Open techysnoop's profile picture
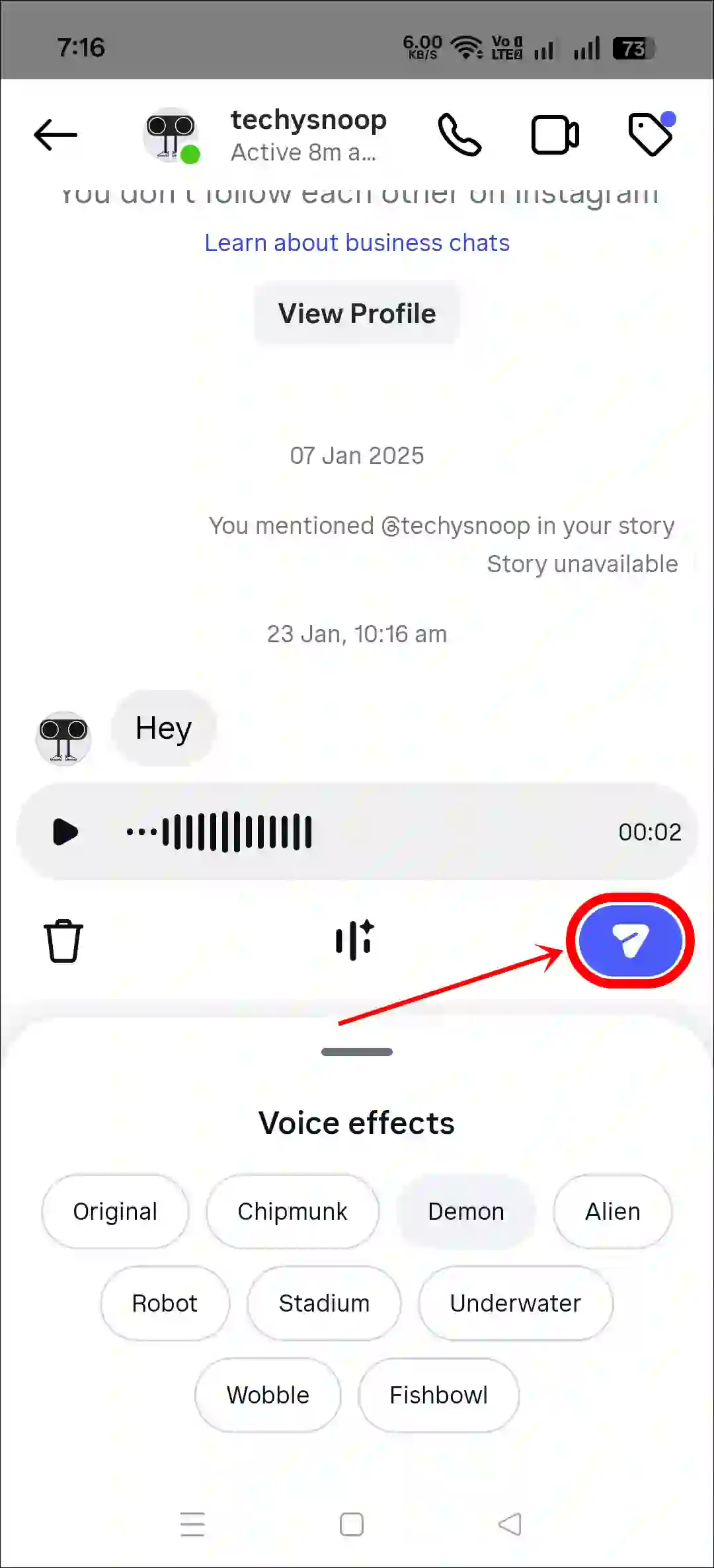Viewport: 714px width, 1568px height. coord(169,135)
